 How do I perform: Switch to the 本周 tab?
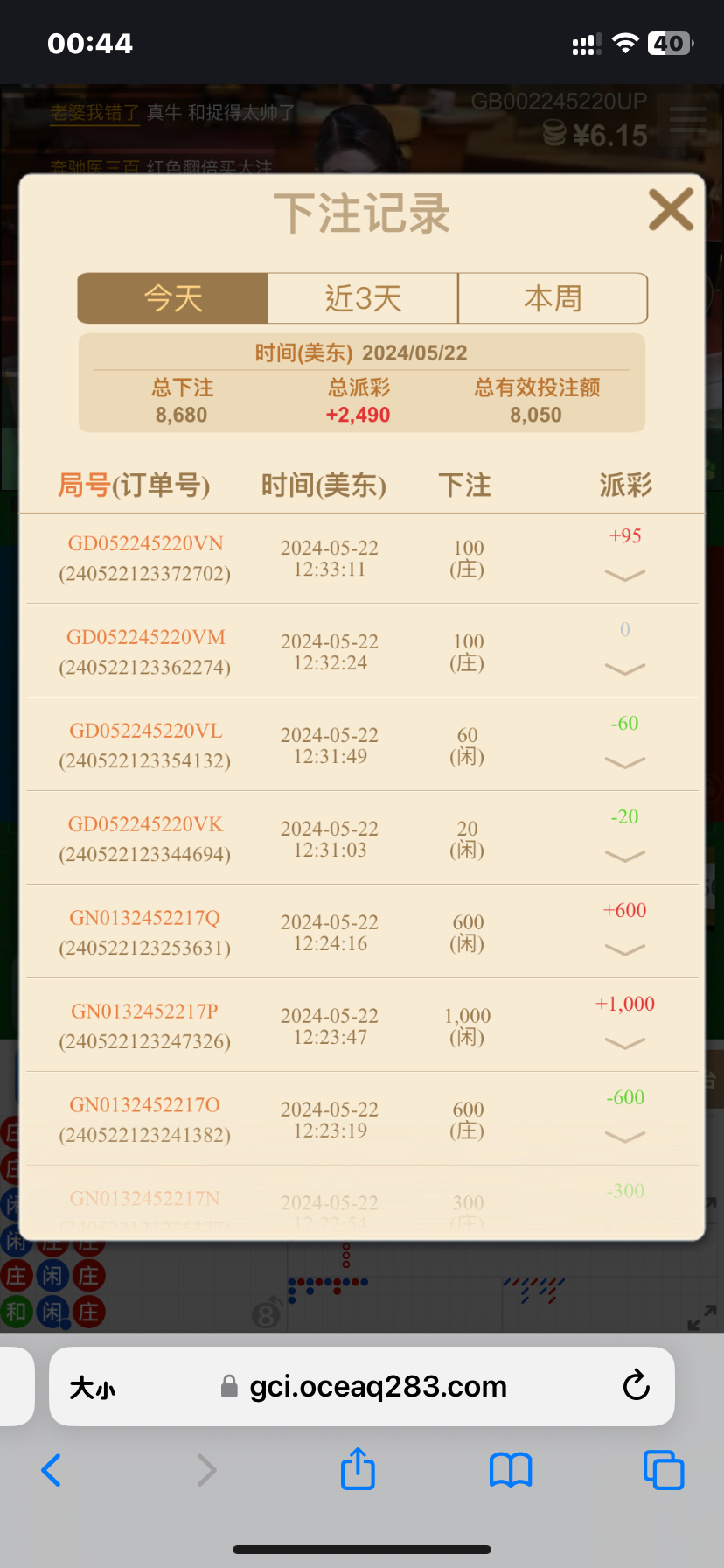point(553,298)
